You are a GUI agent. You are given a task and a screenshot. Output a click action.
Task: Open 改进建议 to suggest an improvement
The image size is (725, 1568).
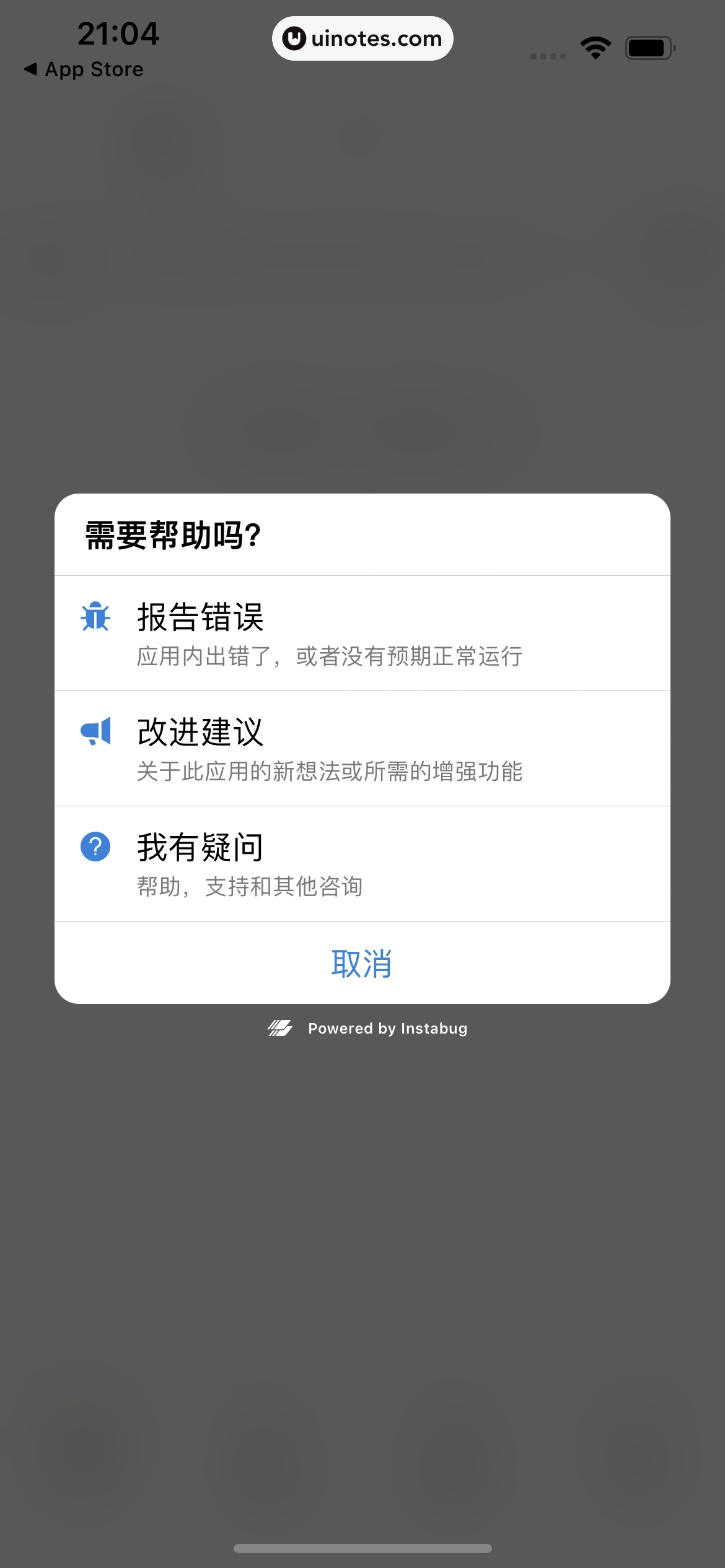(x=362, y=748)
